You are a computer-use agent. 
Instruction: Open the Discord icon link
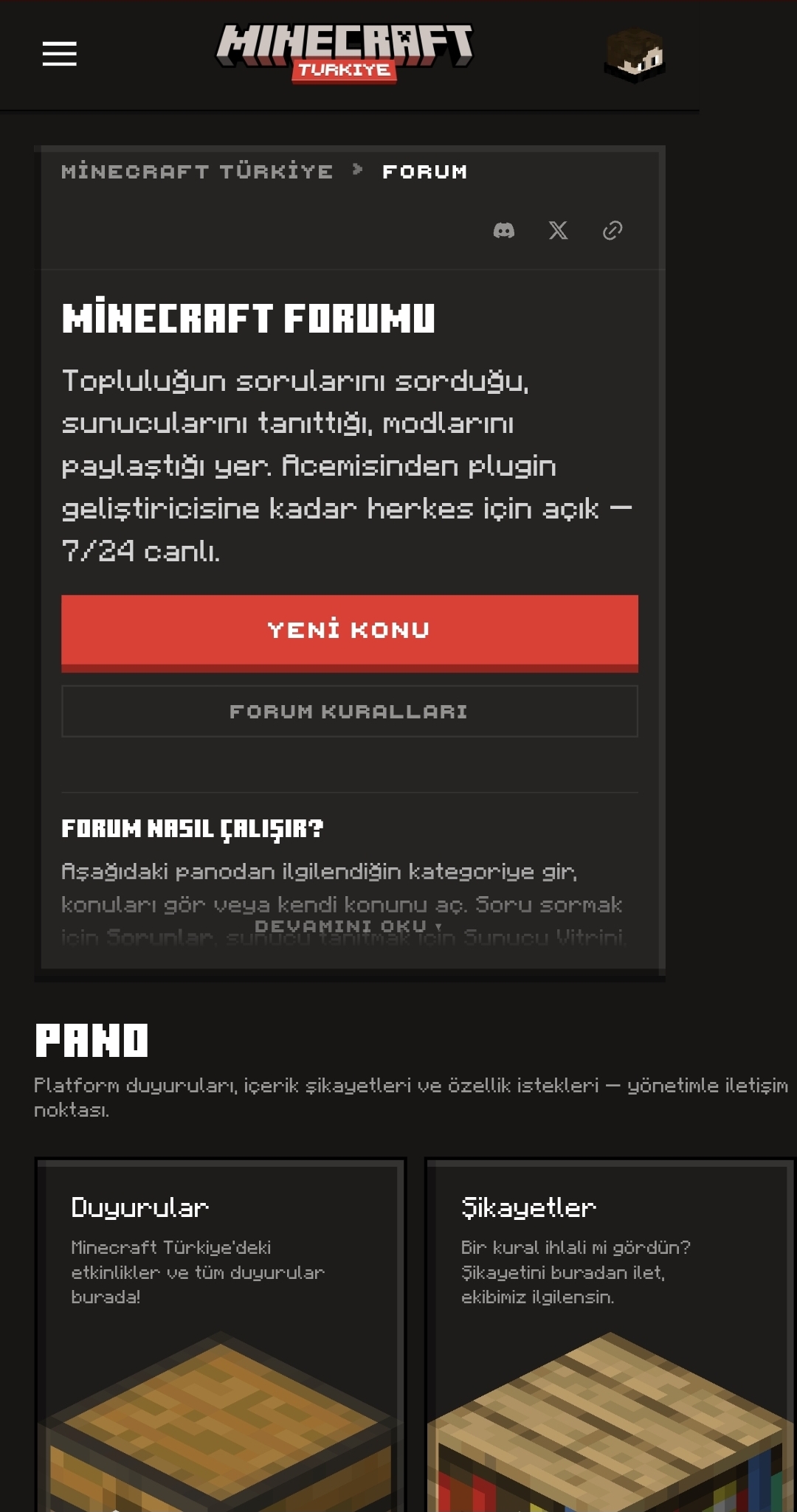pyautogui.click(x=504, y=231)
